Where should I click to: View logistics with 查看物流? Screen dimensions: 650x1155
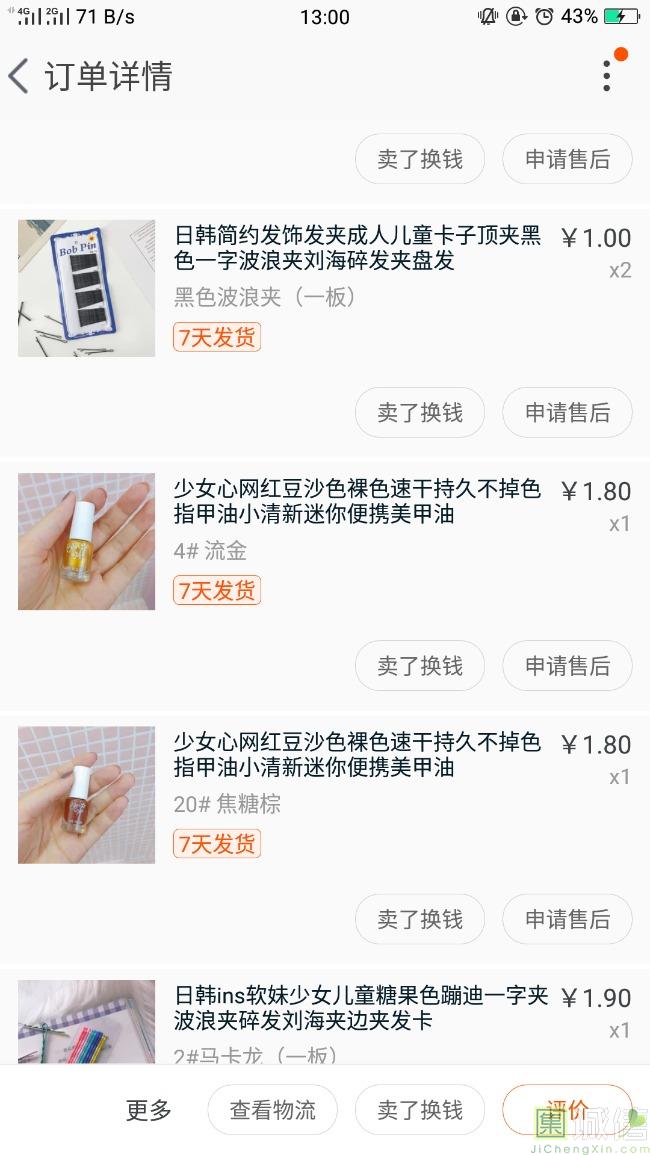pyautogui.click(x=272, y=1110)
